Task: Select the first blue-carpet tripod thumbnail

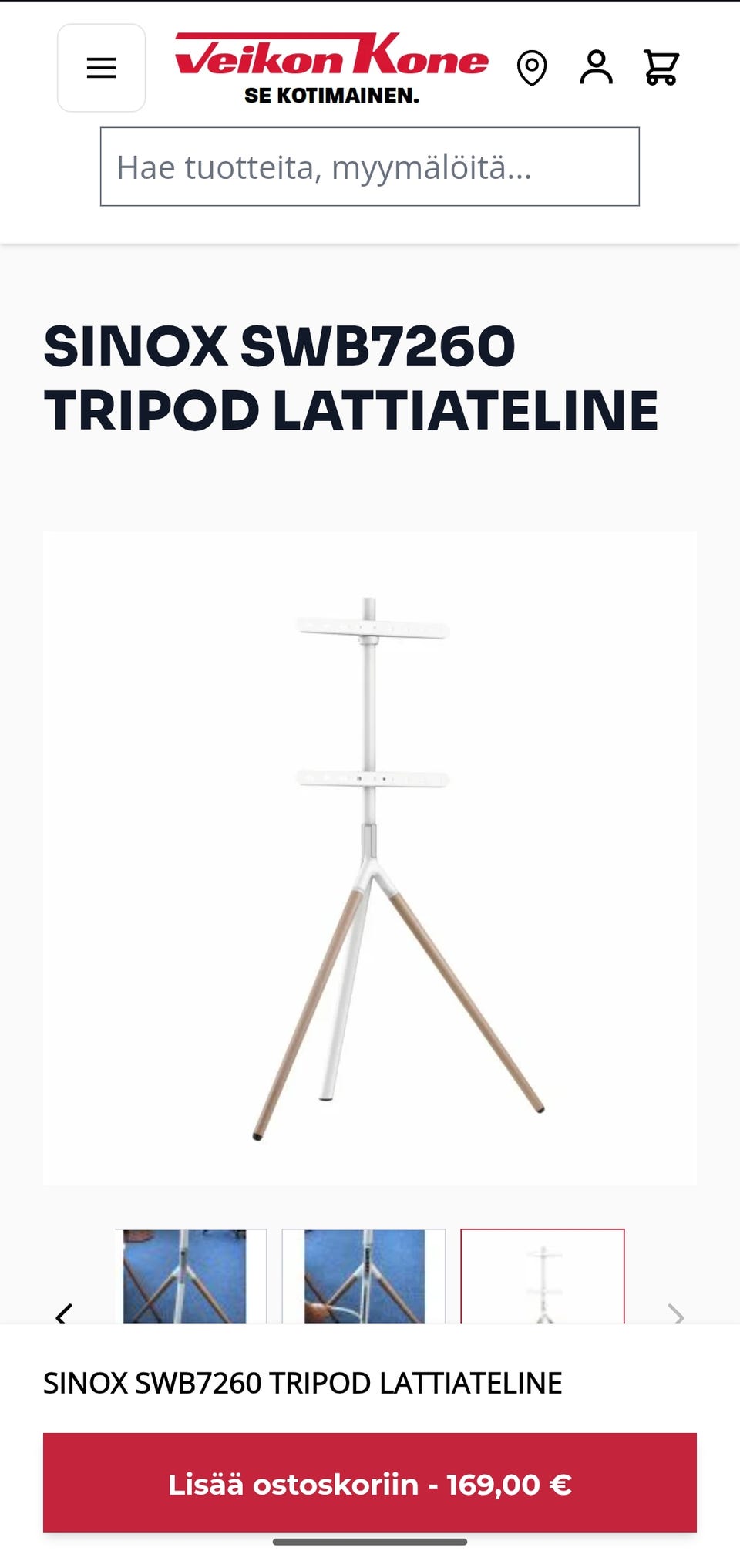Action: click(190, 1276)
